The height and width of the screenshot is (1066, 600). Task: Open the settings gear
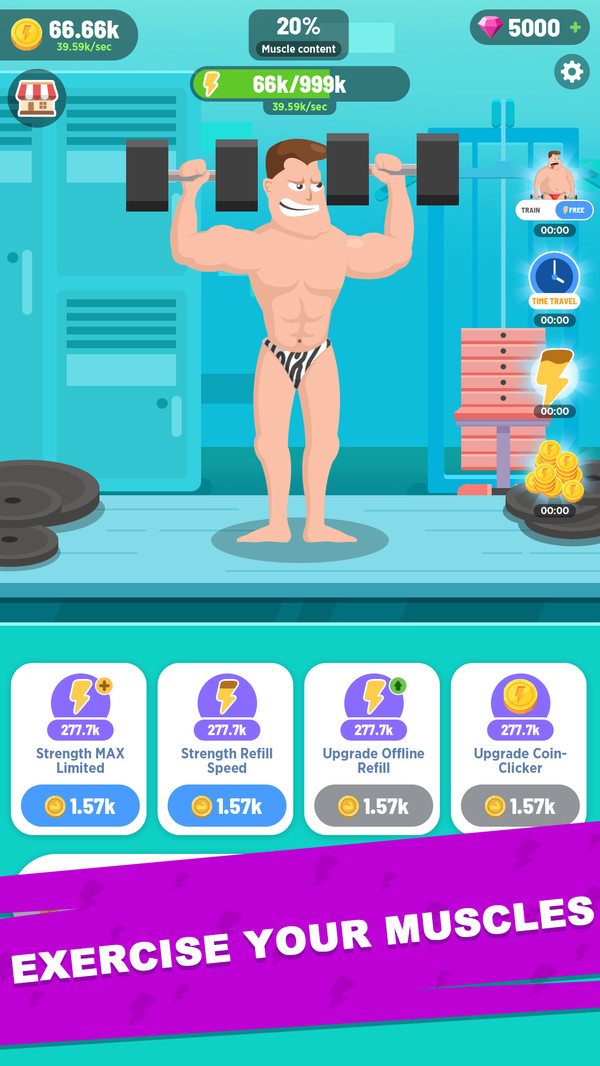[x=572, y=71]
